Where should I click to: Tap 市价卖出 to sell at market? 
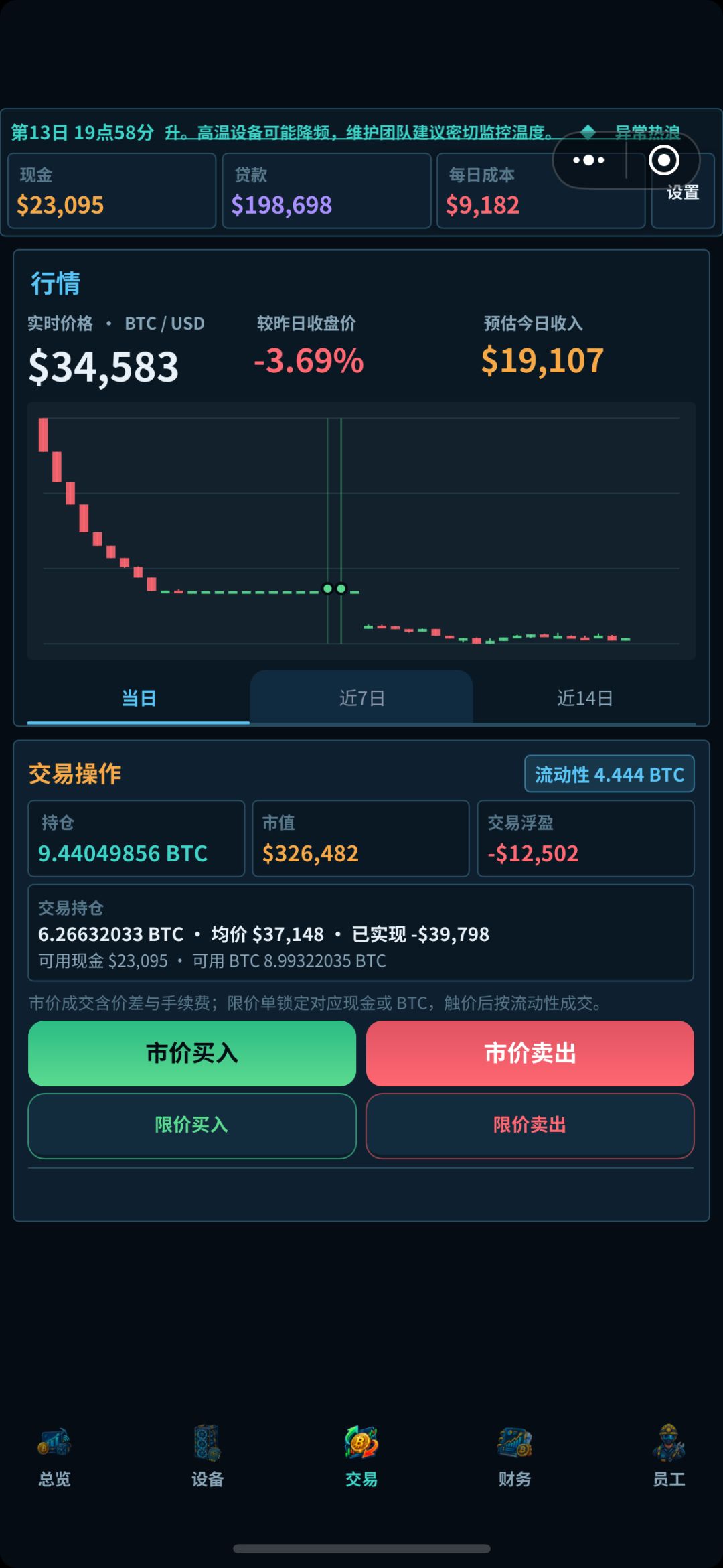click(530, 1053)
